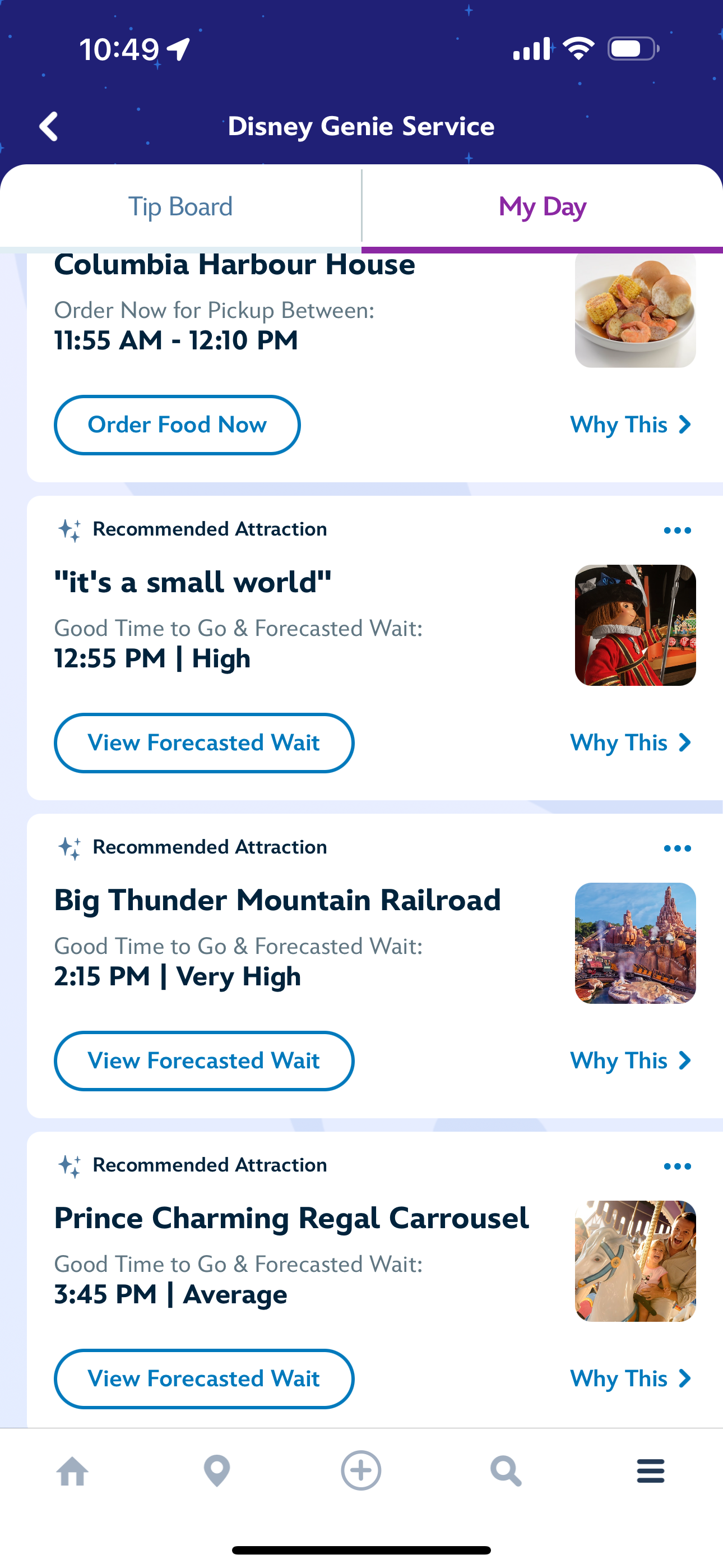Open more options for "it's a small world"

point(676,530)
